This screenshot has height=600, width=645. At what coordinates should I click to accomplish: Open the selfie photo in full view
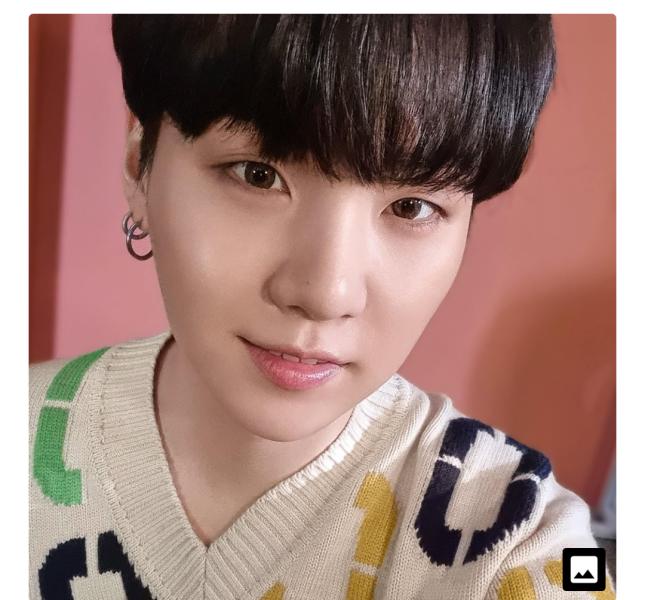[322, 300]
